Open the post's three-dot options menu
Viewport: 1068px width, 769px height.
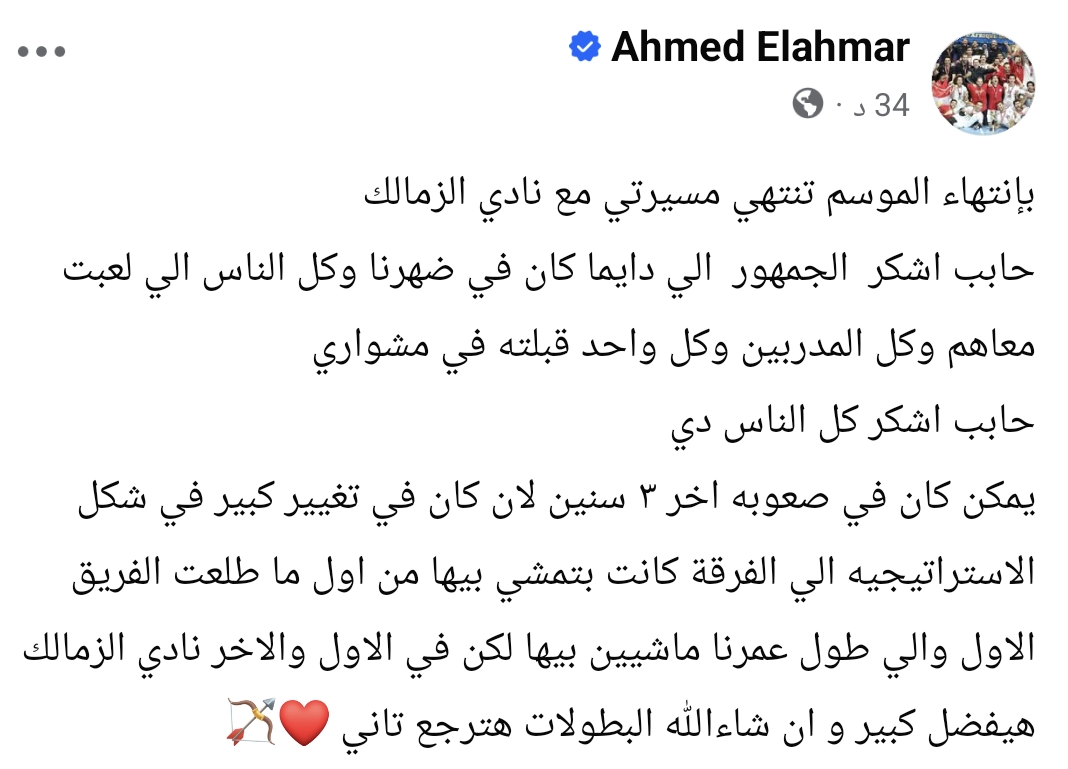point(41,51)
